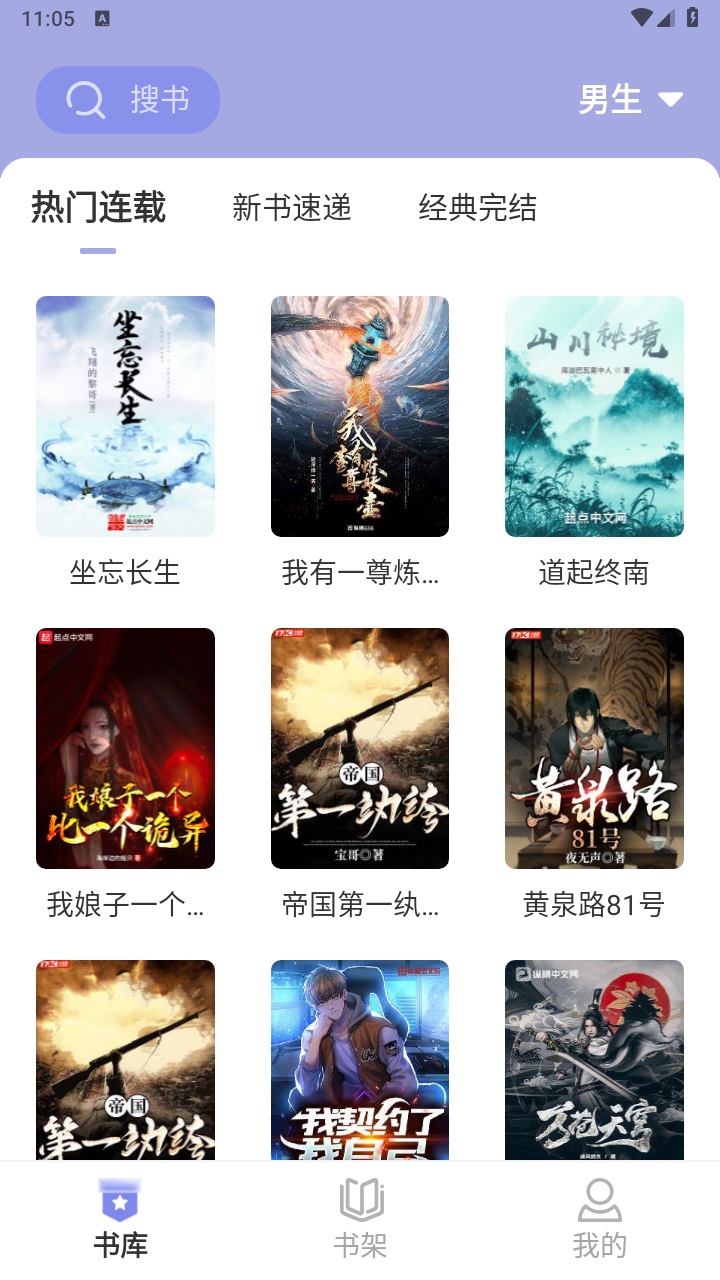Open the book 黄泉路81号

[x=594, y=748]
